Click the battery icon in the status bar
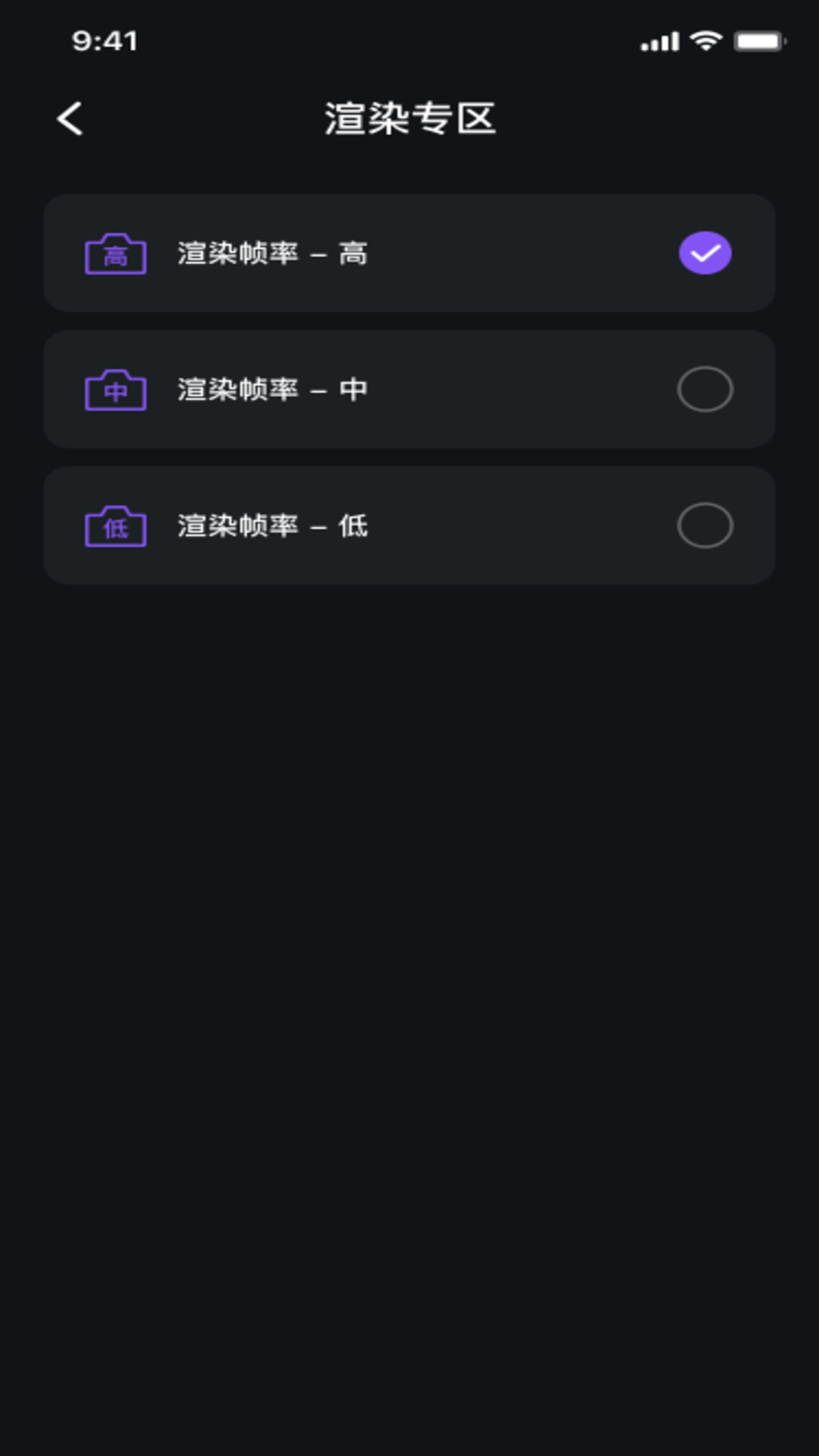Screen dimensions: 819x1456 coord(758,42)
